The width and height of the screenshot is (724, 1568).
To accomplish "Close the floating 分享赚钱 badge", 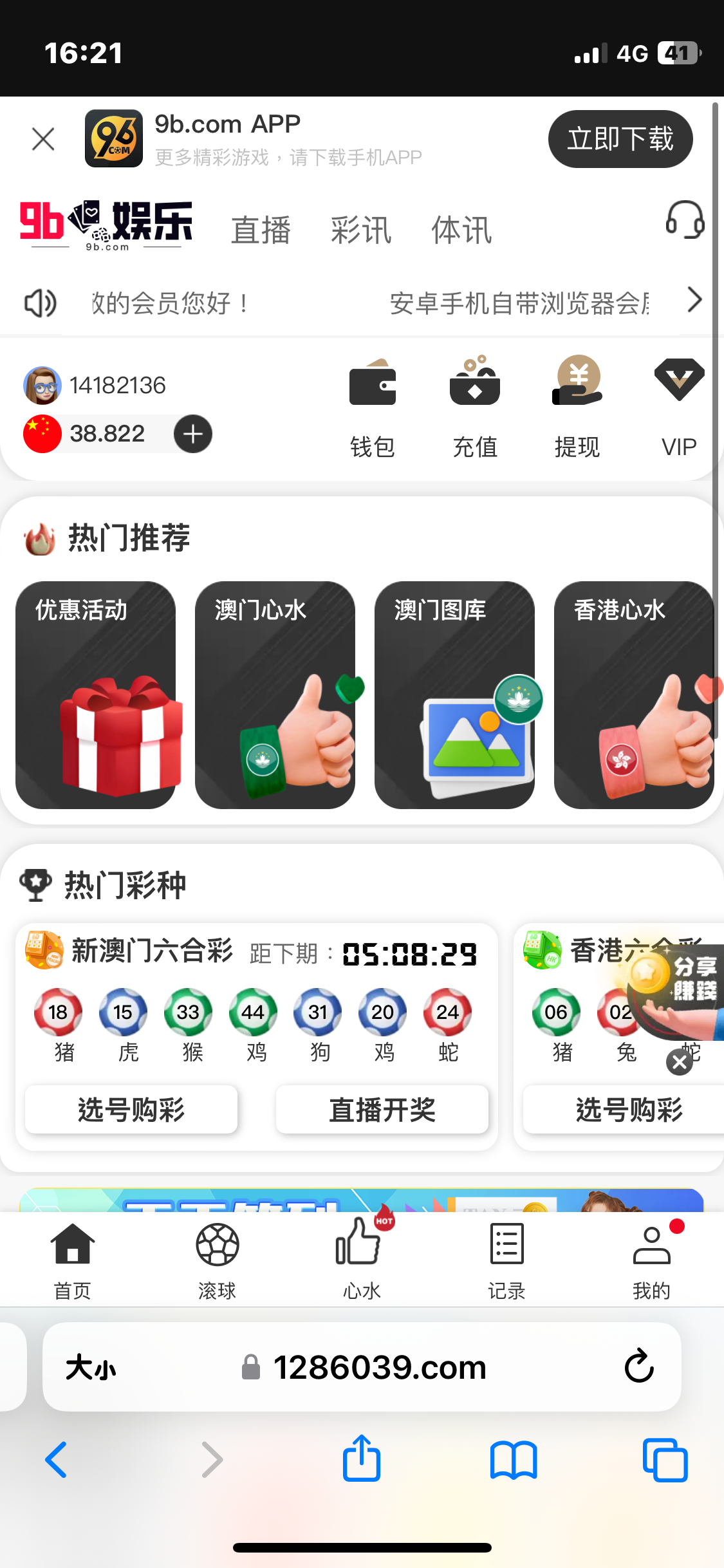I will pyautogui.click(x=679, y=1062).
